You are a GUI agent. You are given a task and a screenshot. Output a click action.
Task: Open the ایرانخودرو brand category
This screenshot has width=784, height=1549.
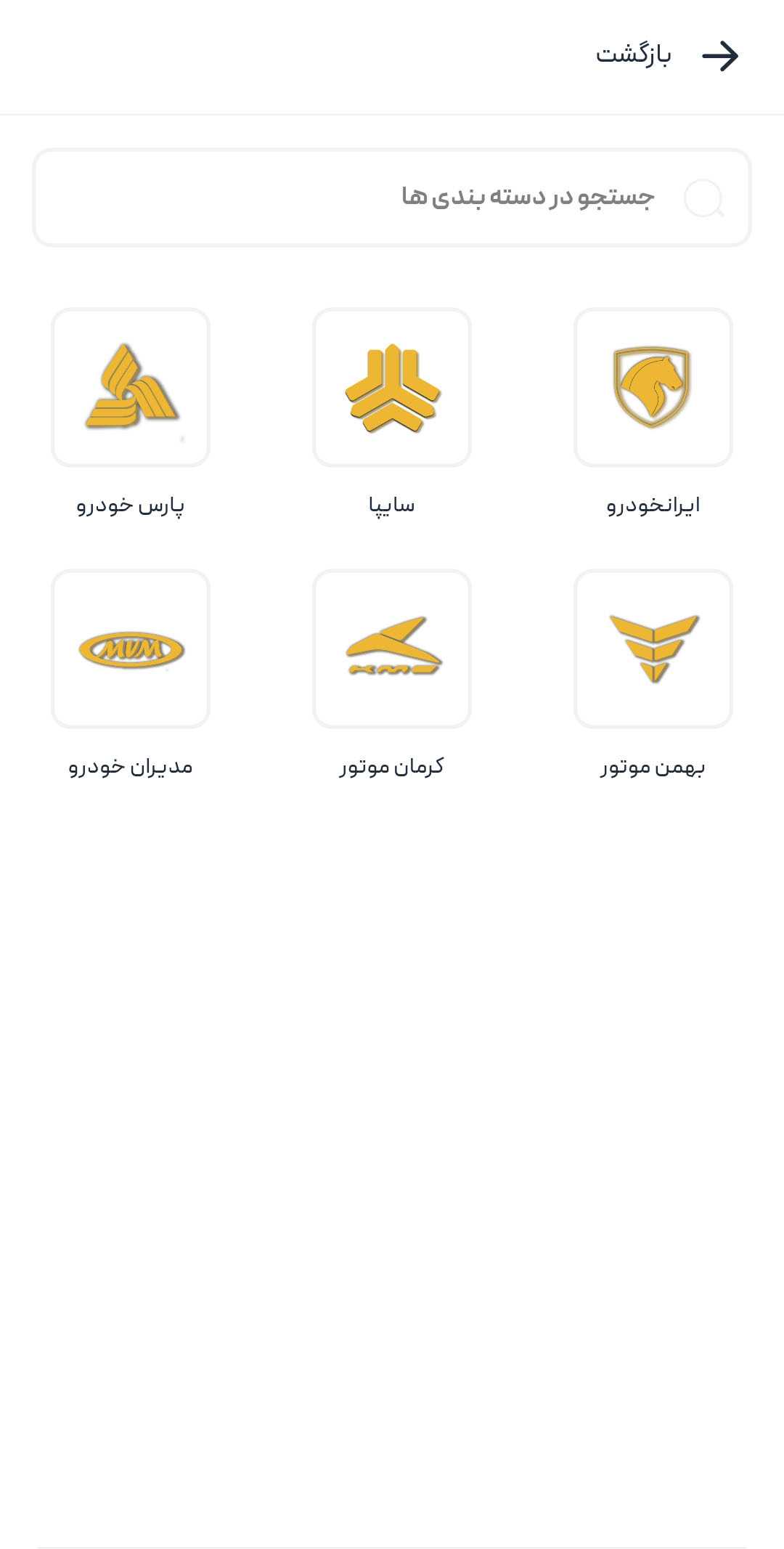pyautogui.click(x=653, y=387)
